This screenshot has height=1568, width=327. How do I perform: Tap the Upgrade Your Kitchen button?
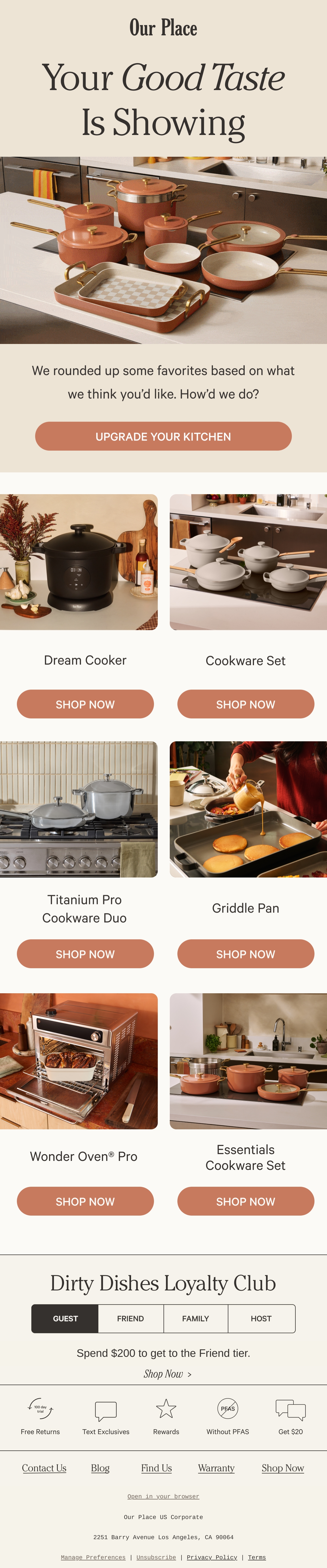coord(163,436)
